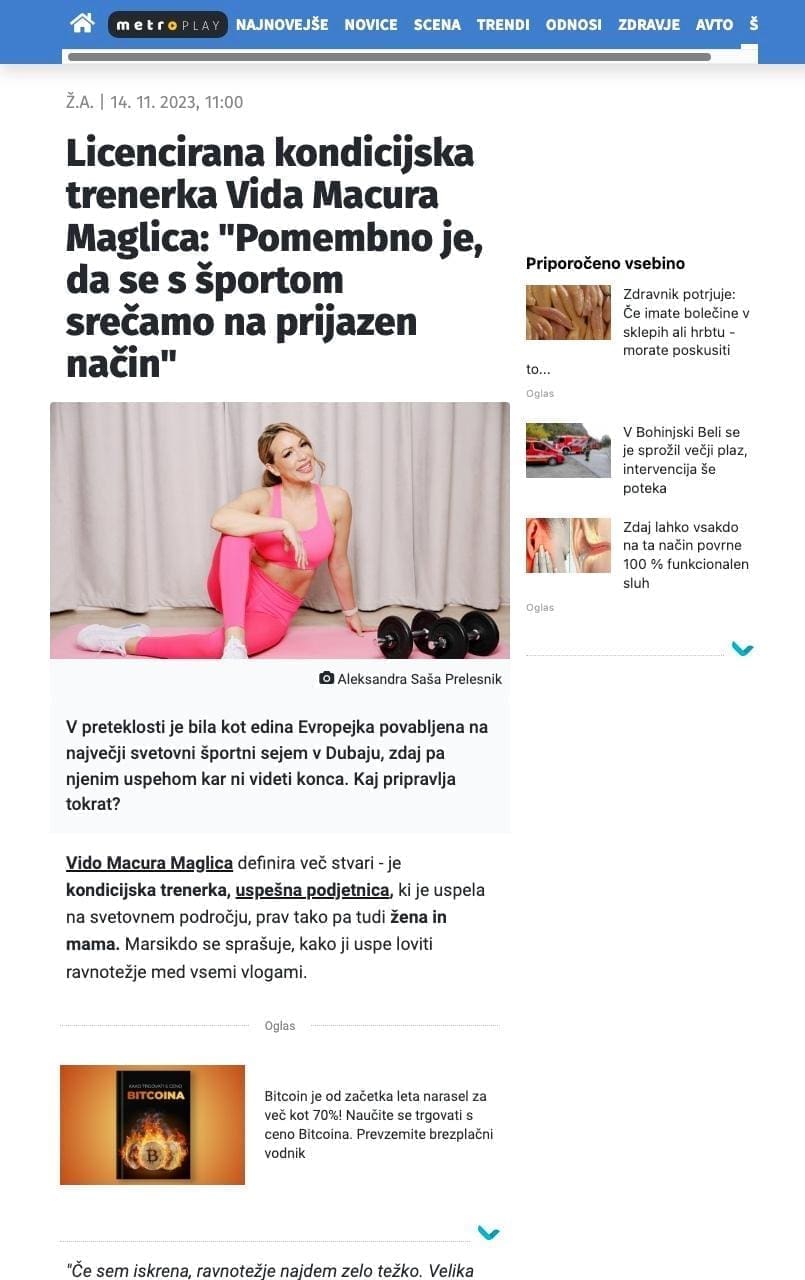Read the Bohinjska Bela landslide article
Viewport: 805px width, 1280px height.
pos(685,460)
